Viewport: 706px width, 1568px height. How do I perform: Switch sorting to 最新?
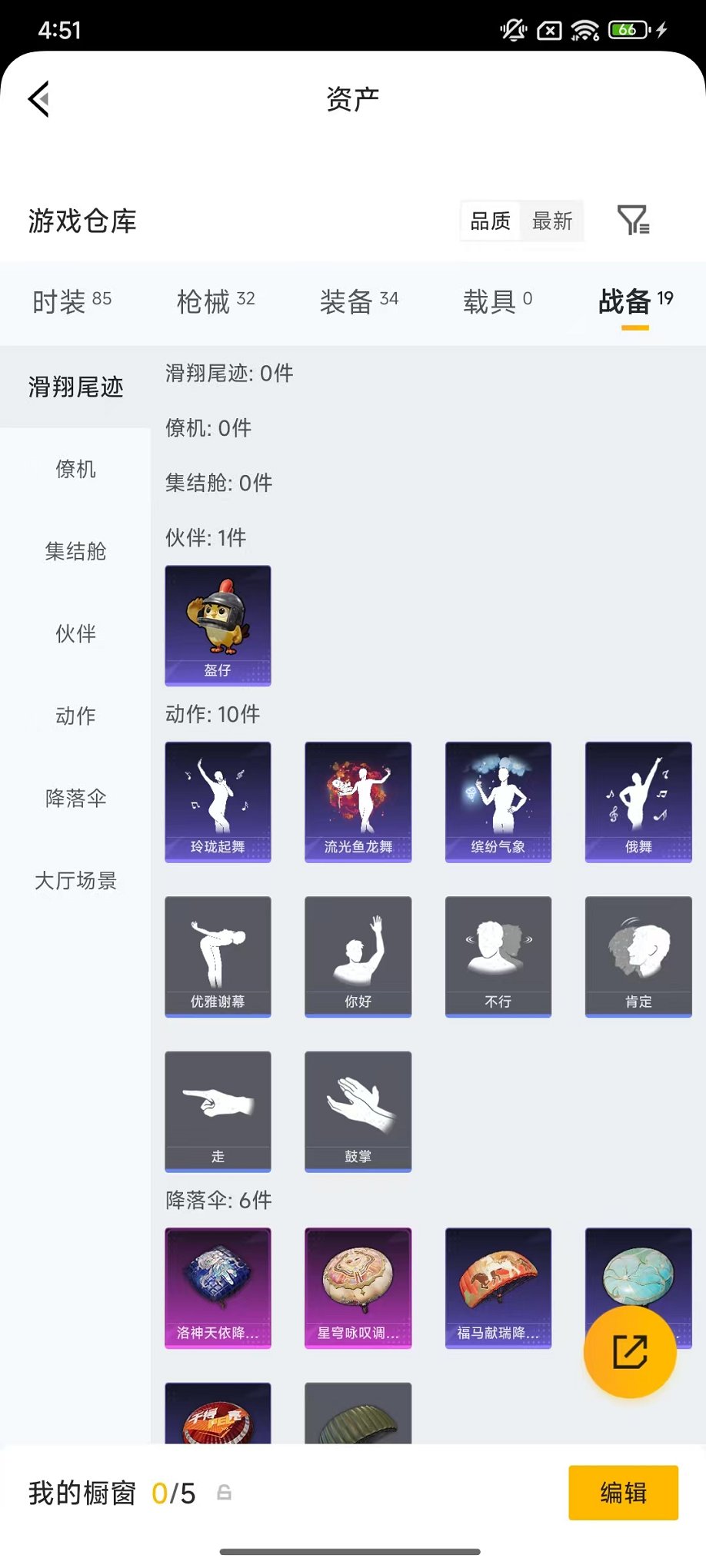(553, 221)
